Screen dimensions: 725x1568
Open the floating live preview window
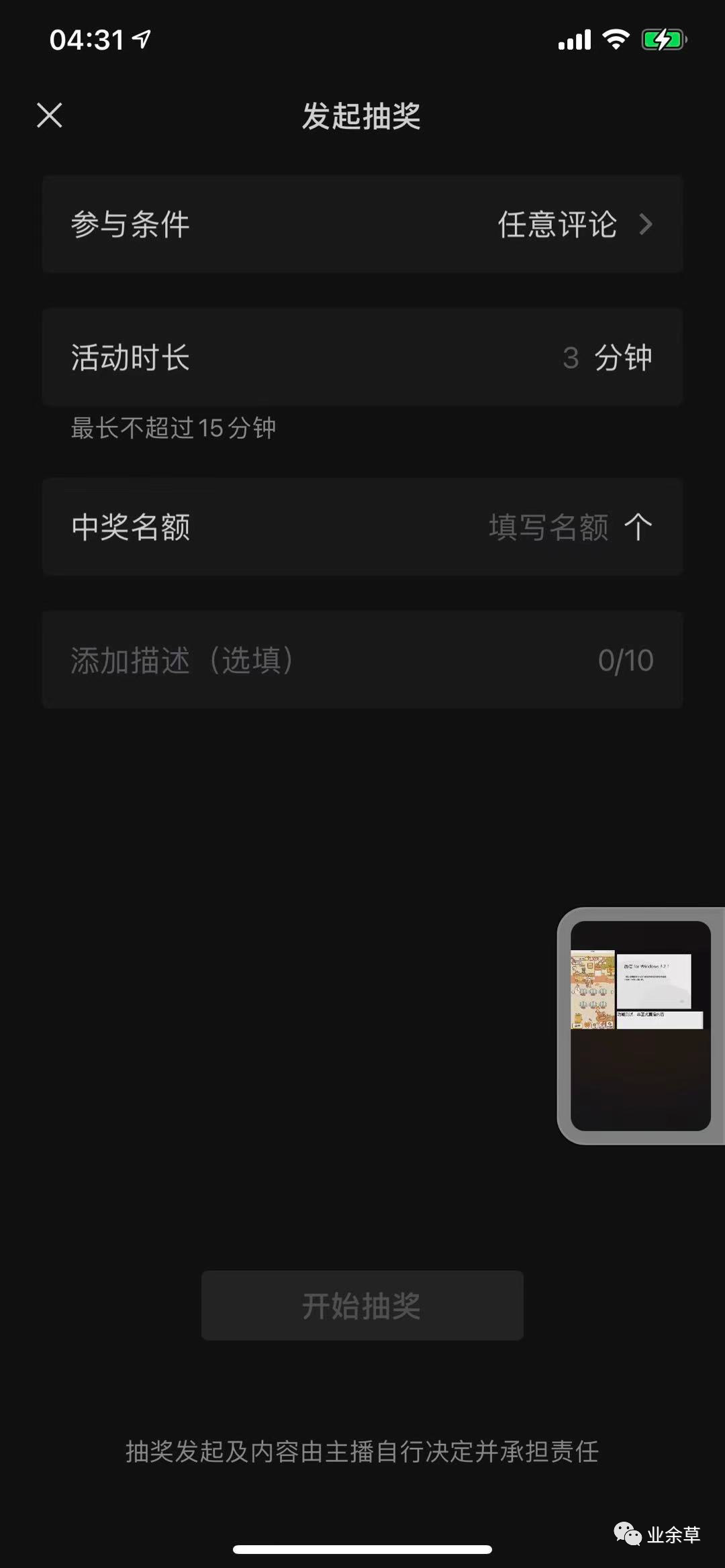(x=640, y=1025)
